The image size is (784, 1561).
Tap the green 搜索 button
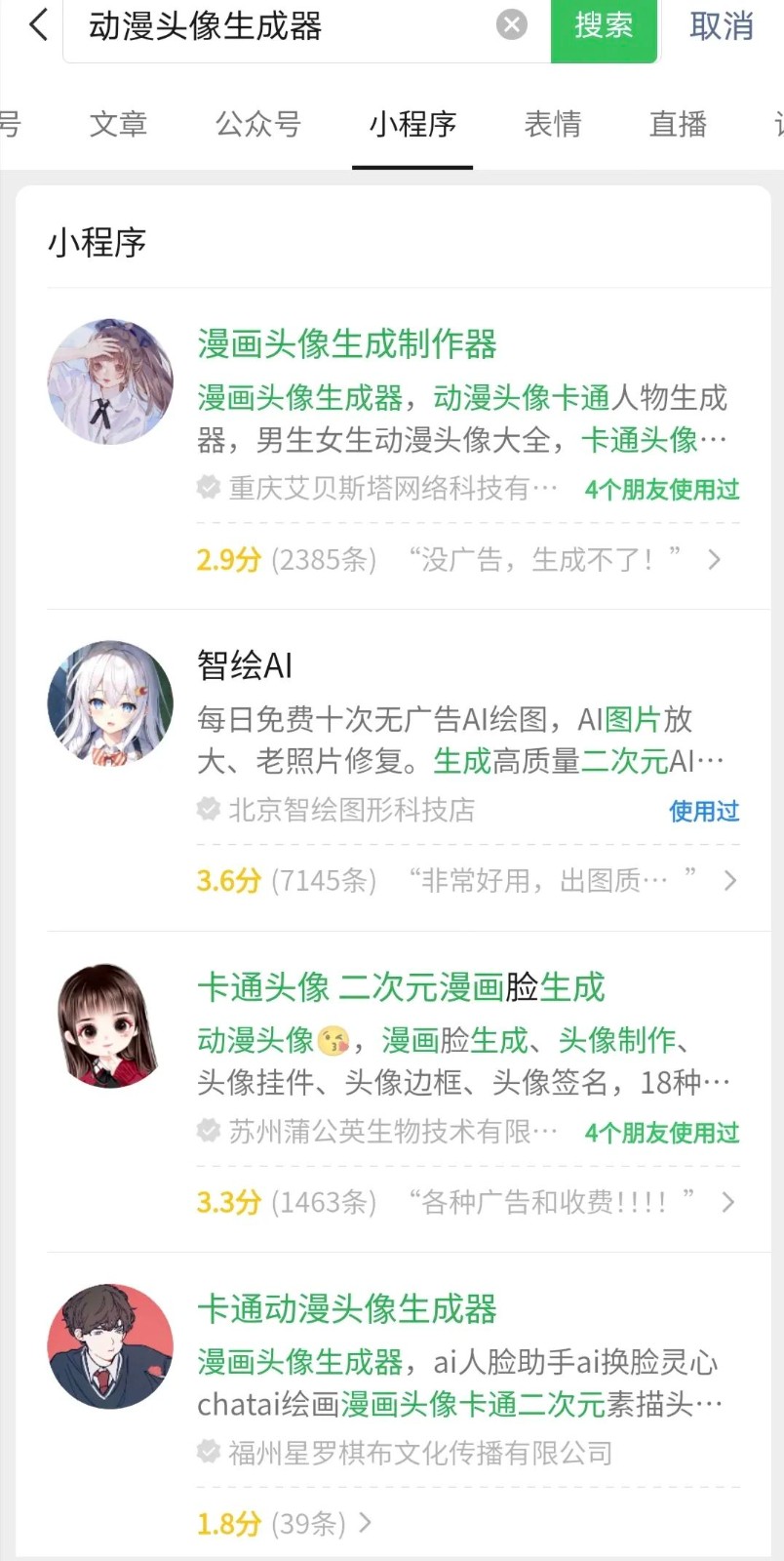point(604,27)
